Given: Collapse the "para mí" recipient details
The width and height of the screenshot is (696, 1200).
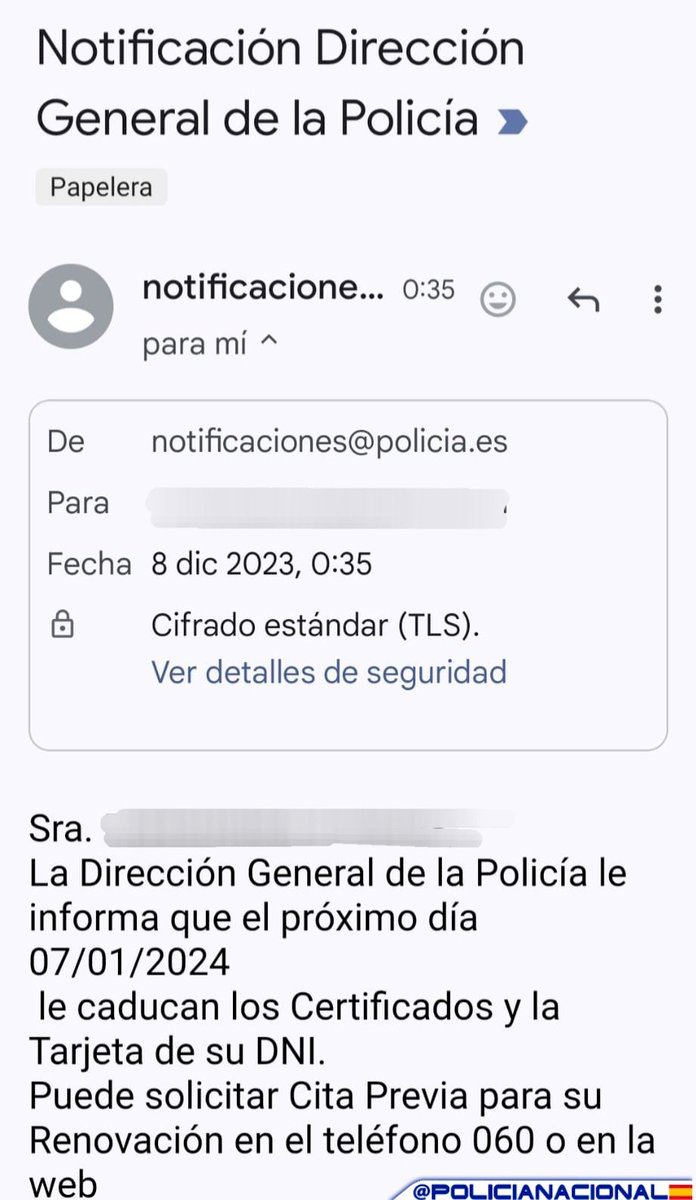Looking at the screenshot, I should point(267,344).
